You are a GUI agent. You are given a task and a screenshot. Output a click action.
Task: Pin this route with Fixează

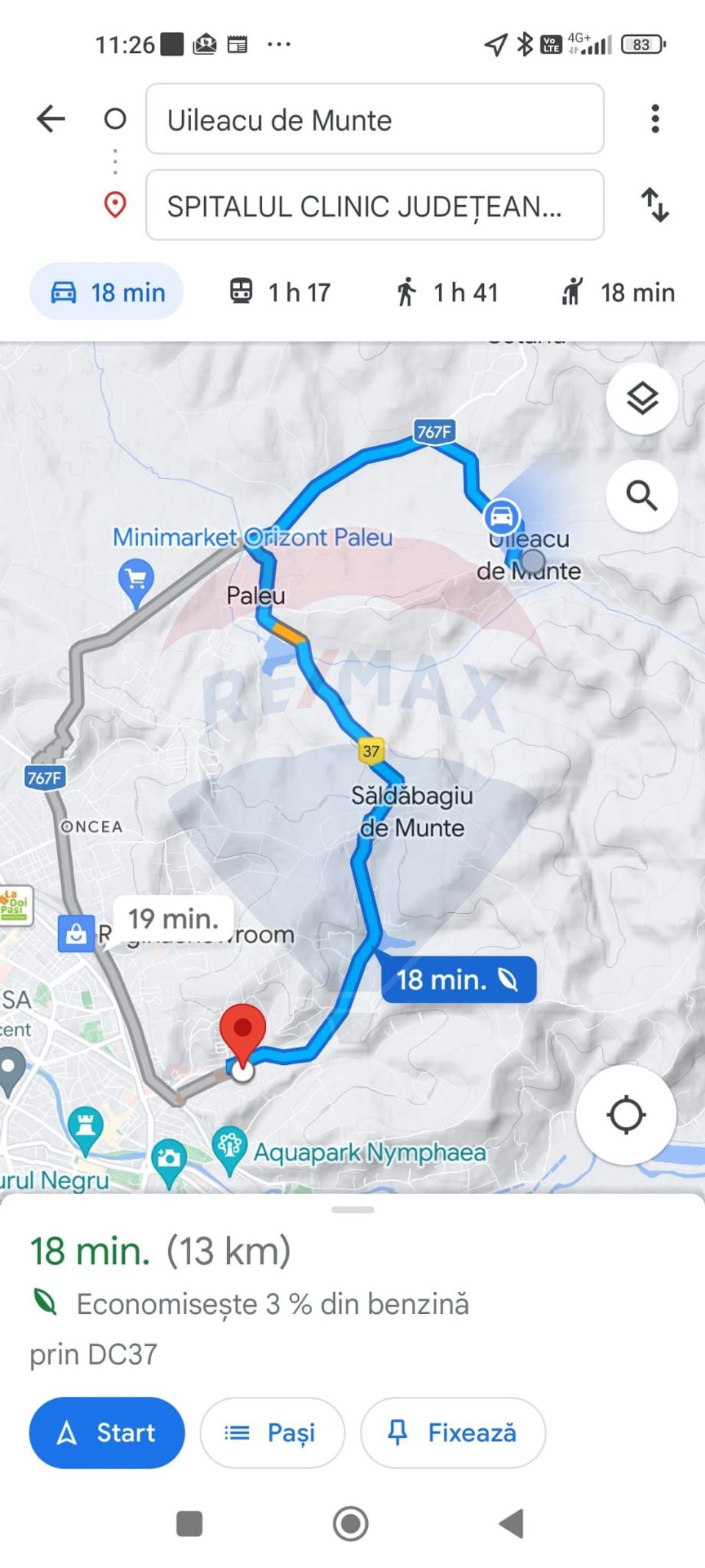452,1432
